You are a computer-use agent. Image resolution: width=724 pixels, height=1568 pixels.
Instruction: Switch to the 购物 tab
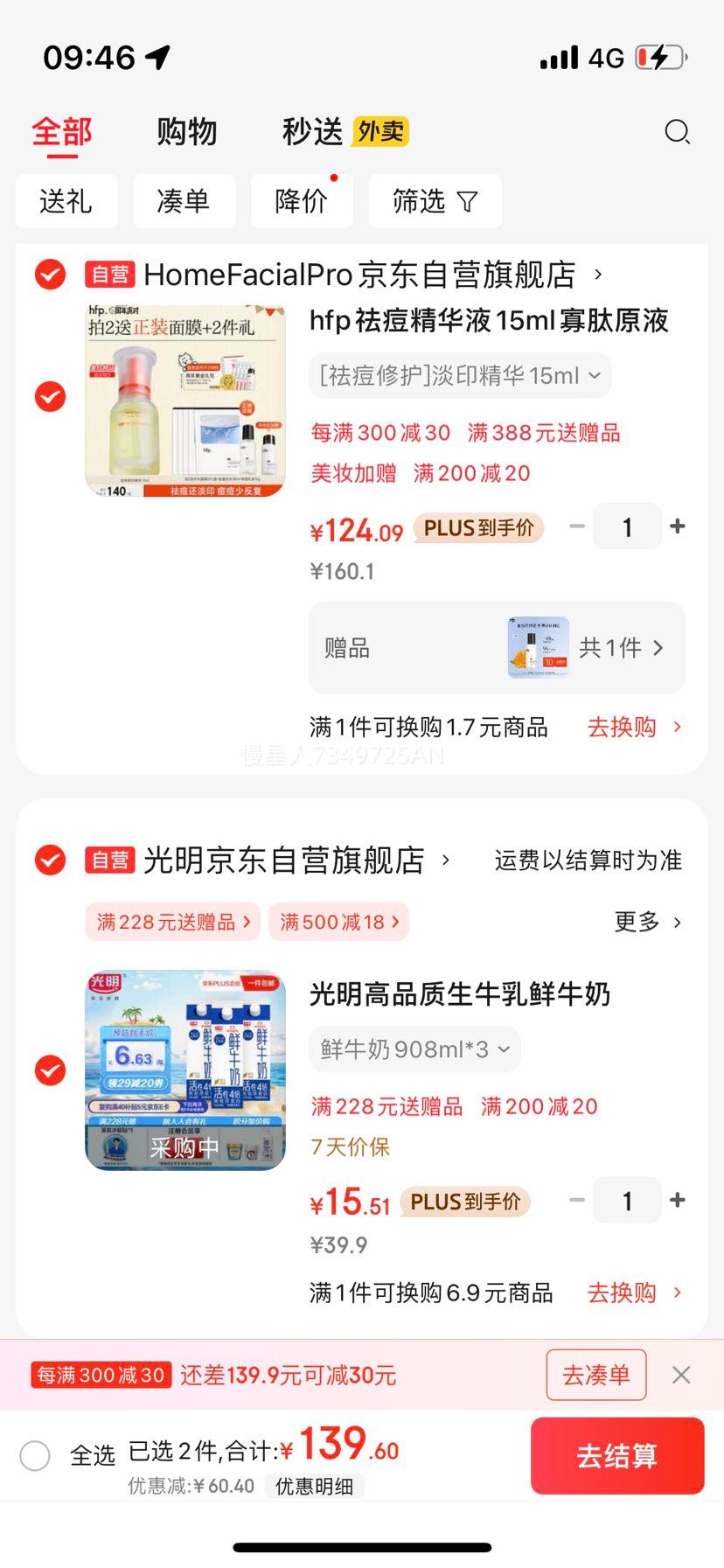pyautogui.click(x=186, y=132)
